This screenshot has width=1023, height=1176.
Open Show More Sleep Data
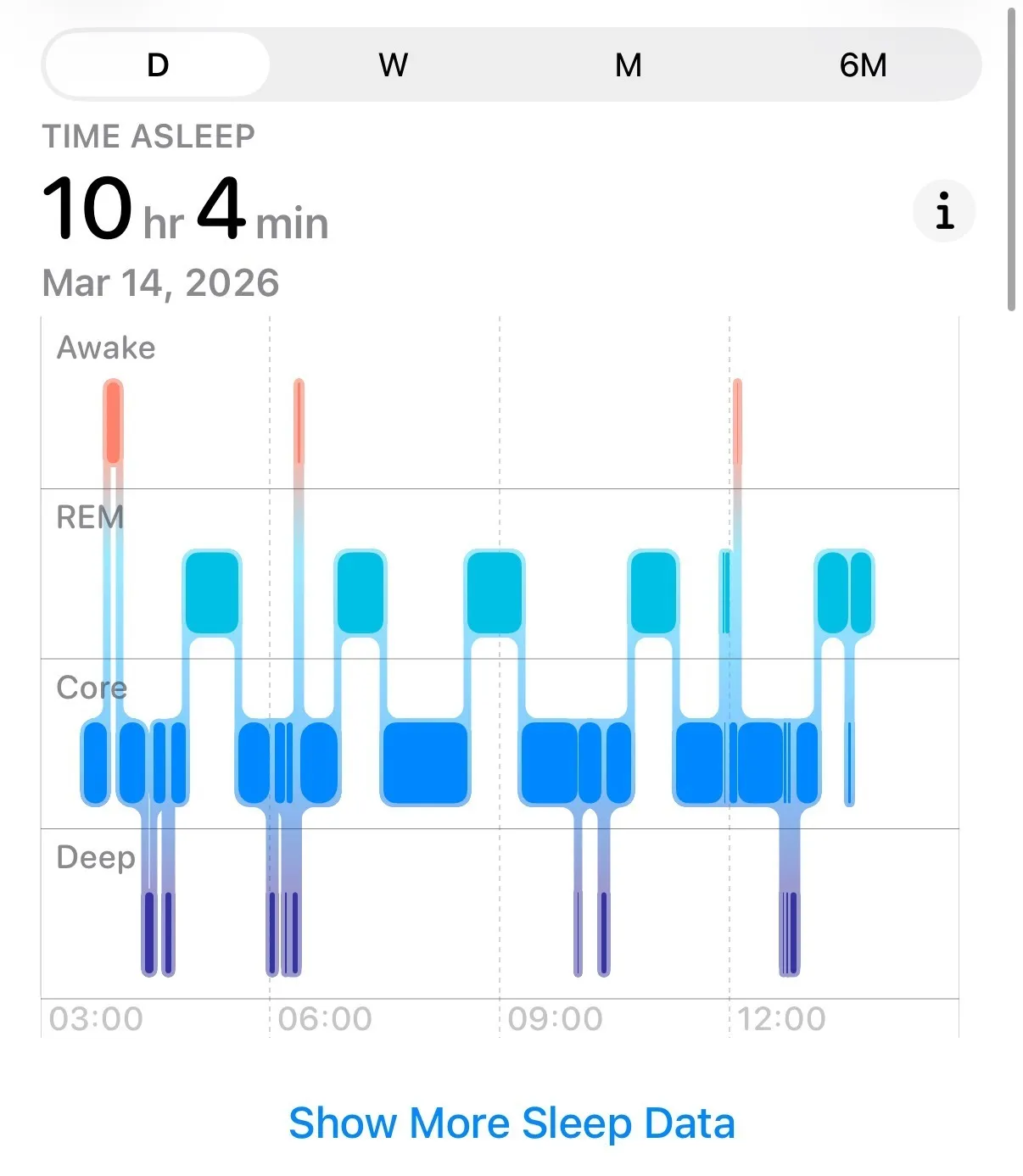511,1123
